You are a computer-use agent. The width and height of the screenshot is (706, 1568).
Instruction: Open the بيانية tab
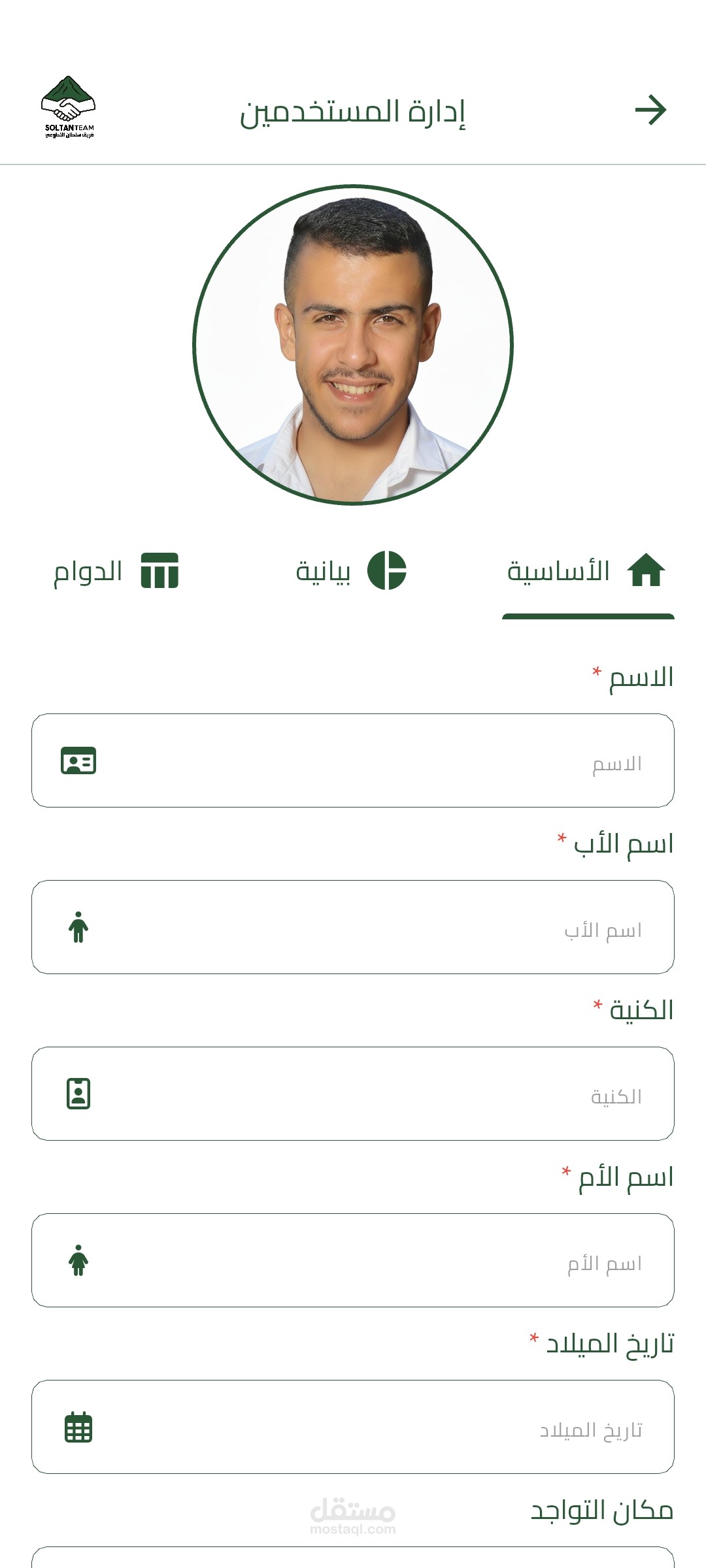[352, 571]
